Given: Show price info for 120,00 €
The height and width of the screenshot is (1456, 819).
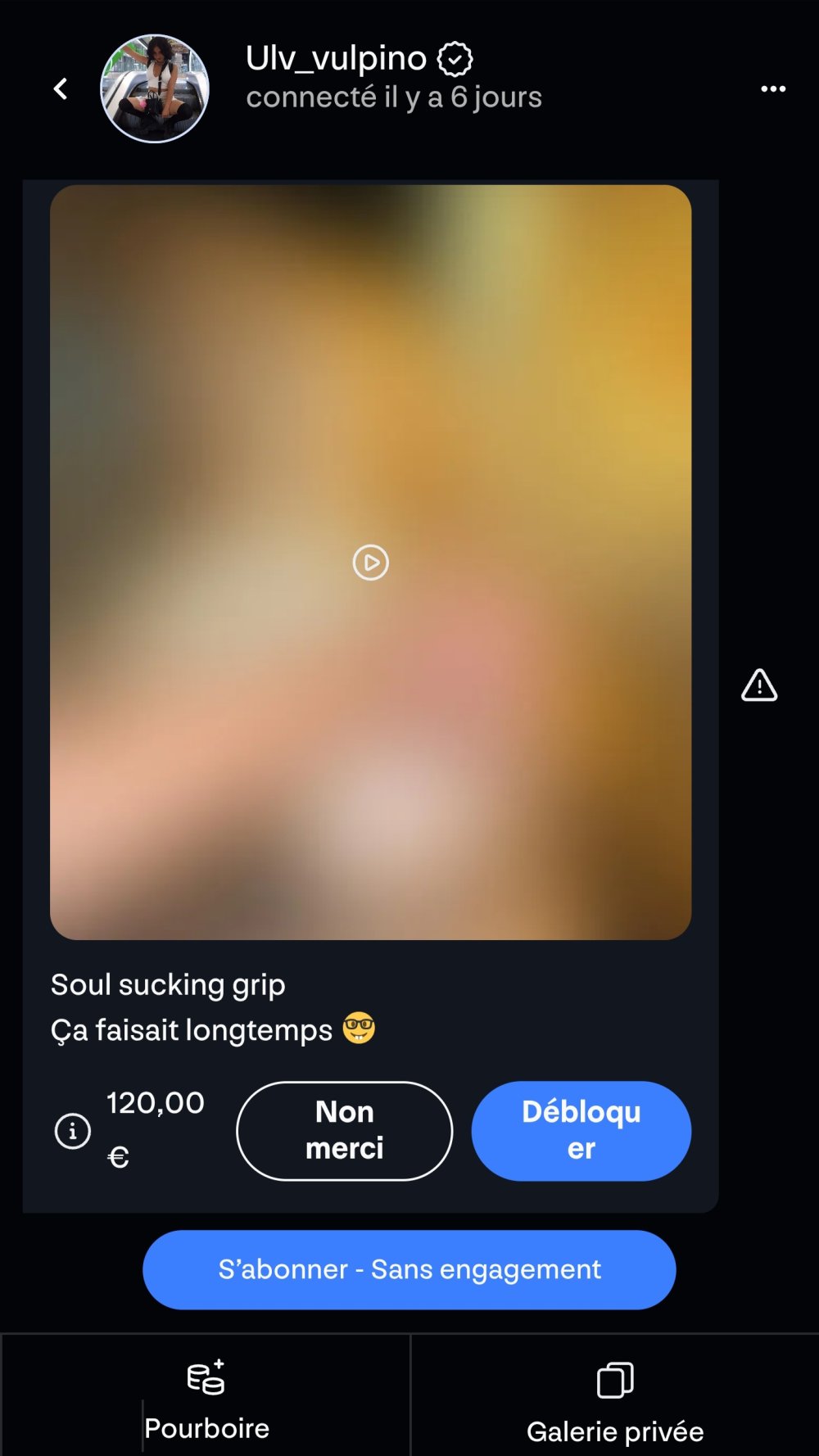Looking at the screenshot, I should (x=73, y=1131).
